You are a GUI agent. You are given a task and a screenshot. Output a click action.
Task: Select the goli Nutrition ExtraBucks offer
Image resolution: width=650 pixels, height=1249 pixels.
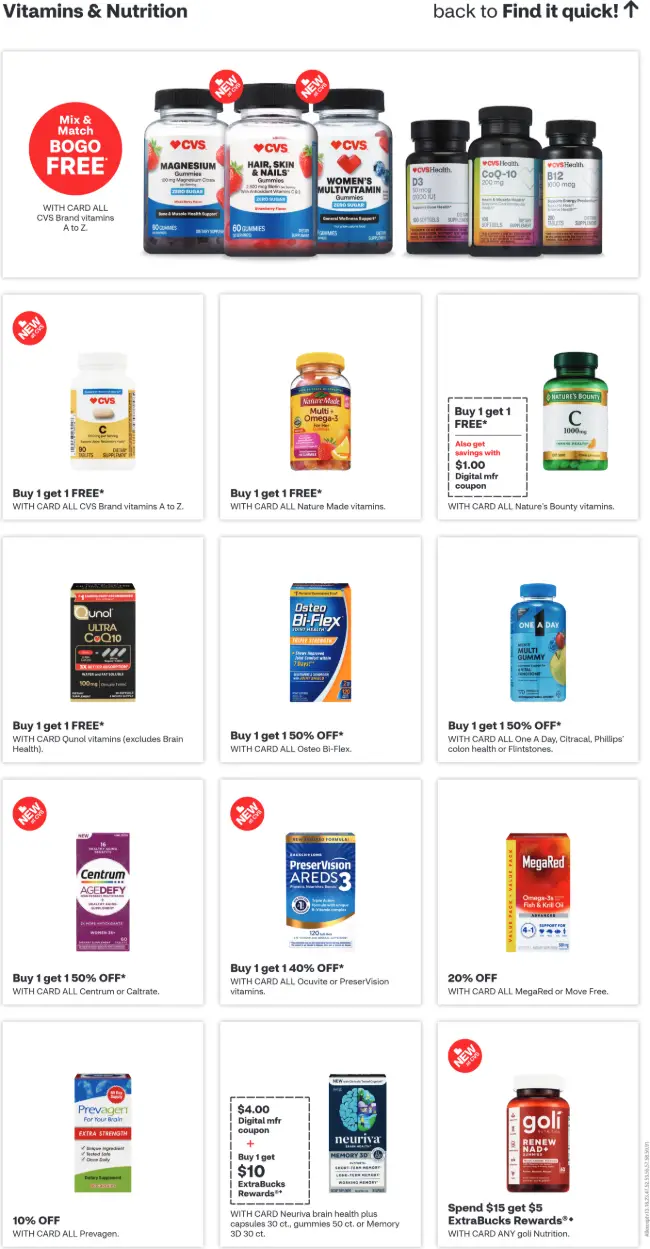click(538, 1134)
